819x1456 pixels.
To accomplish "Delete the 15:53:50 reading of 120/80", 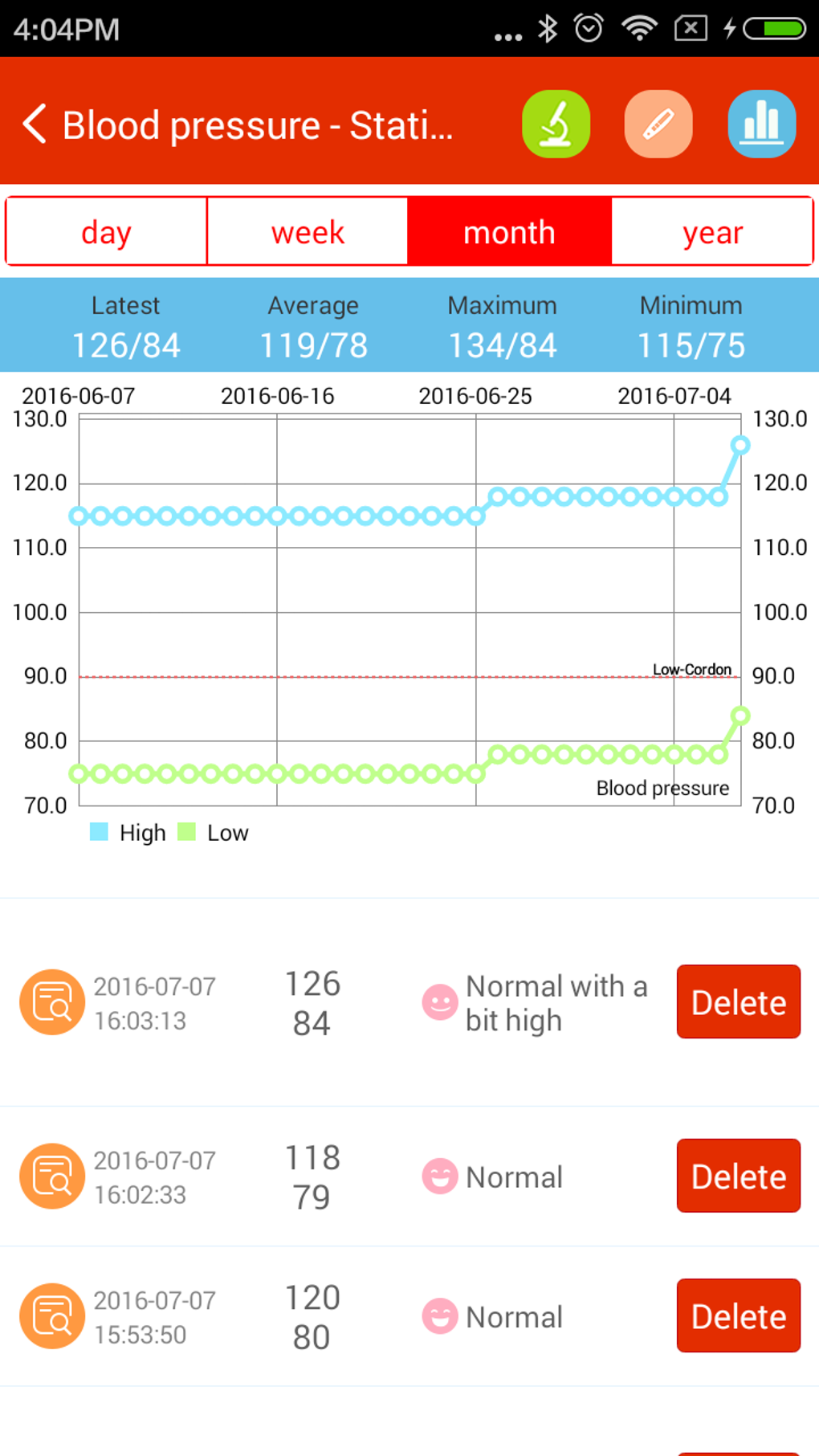I will coord(738,1315).
